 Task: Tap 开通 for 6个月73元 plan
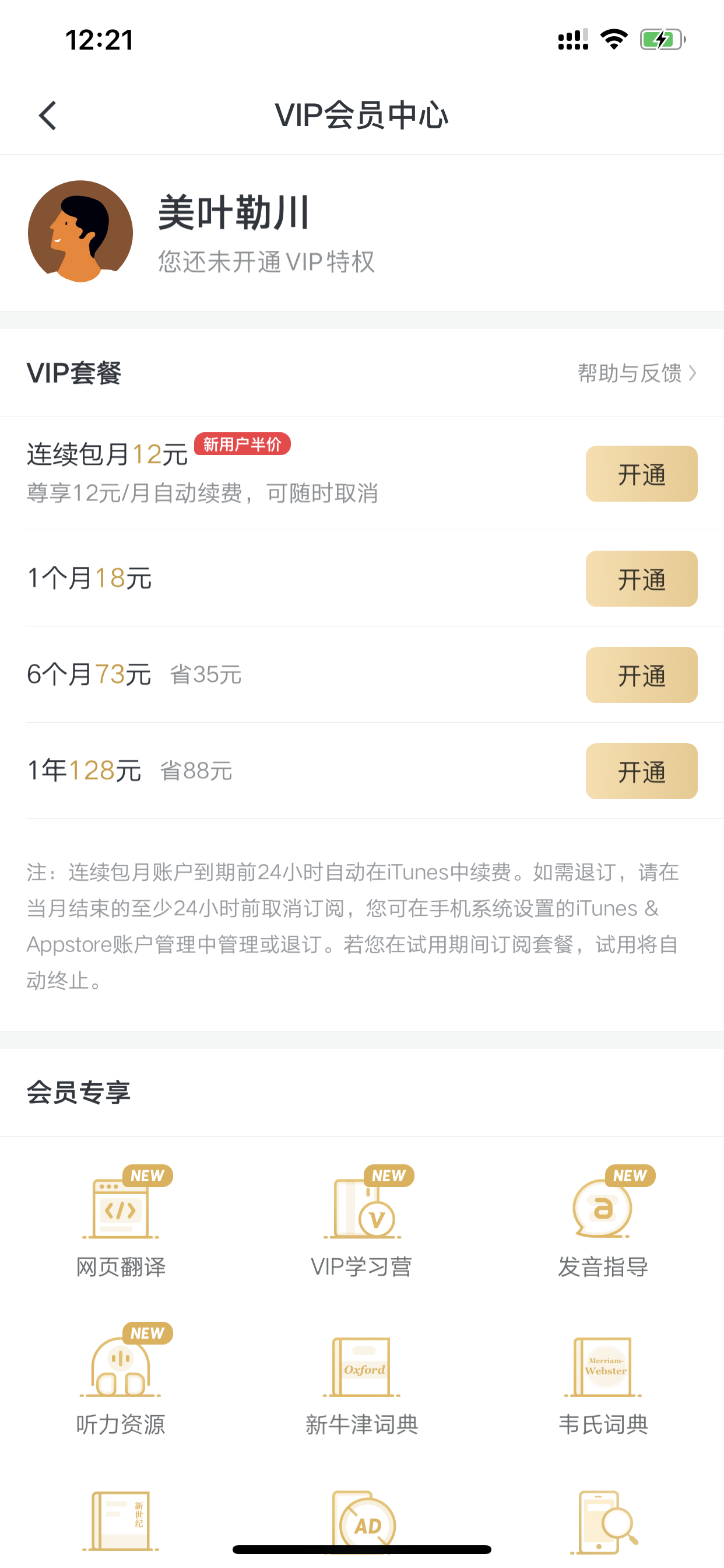point(641,675)
